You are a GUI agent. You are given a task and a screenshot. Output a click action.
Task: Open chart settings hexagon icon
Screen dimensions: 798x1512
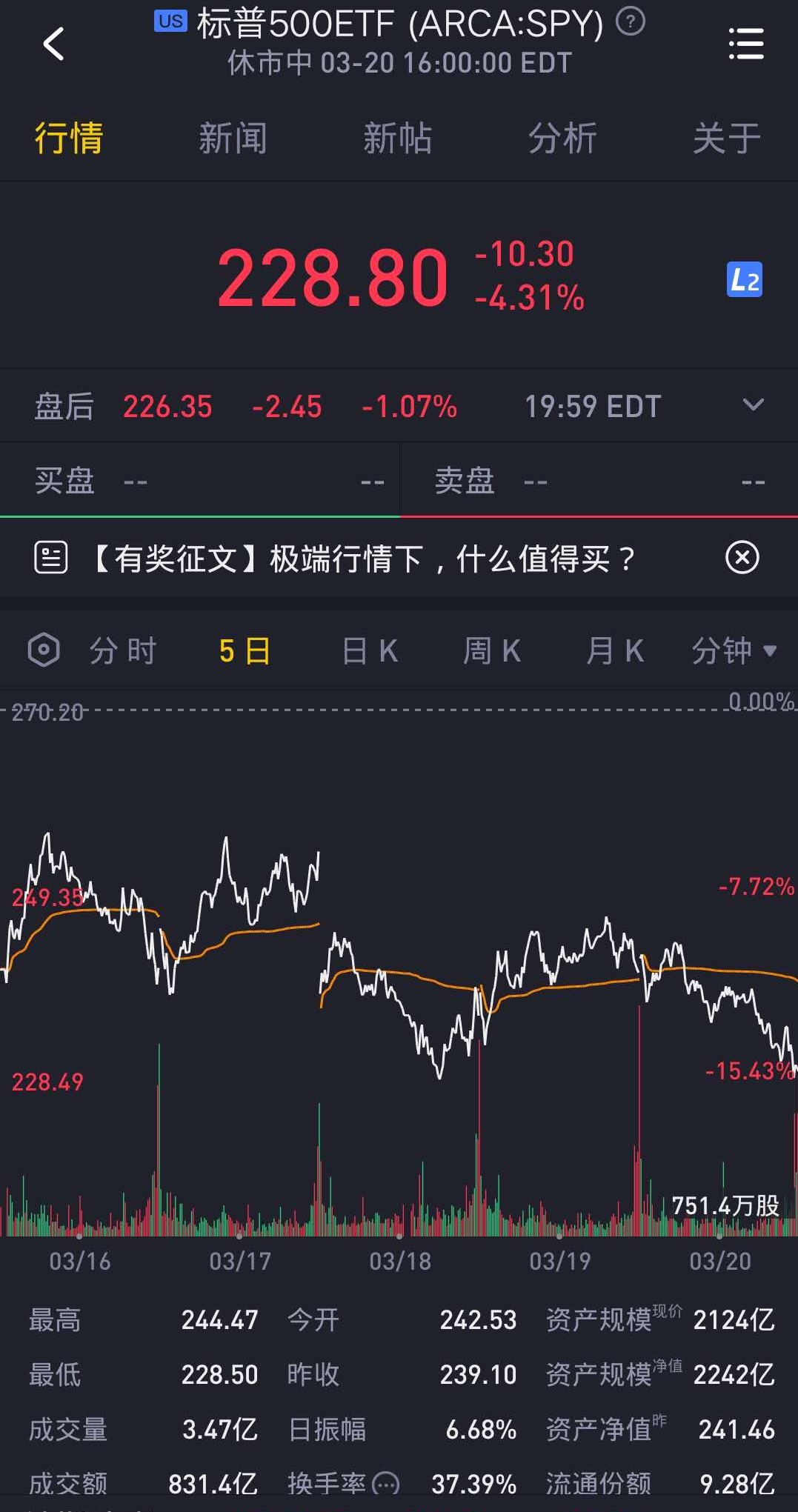coord(44,650)
